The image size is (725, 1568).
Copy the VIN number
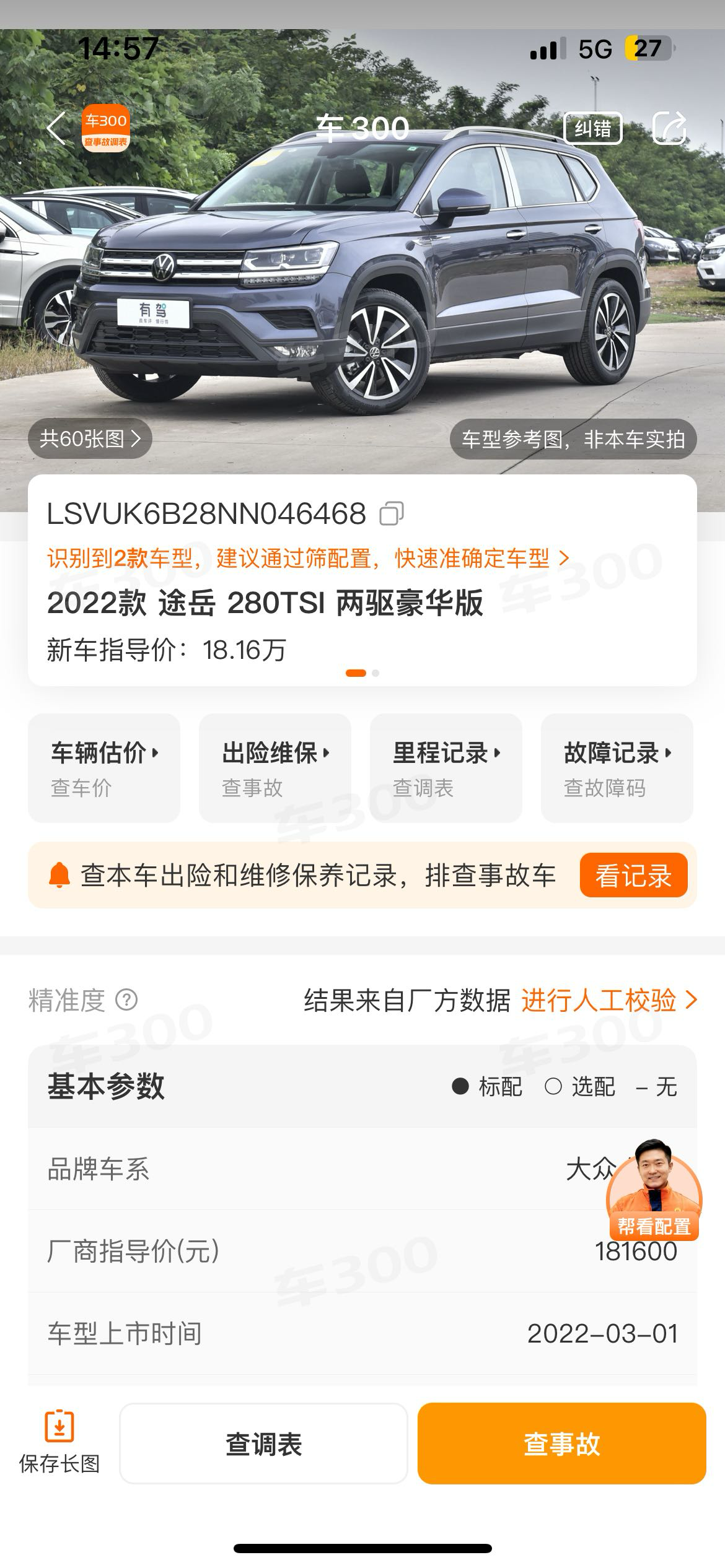point(392,513)
